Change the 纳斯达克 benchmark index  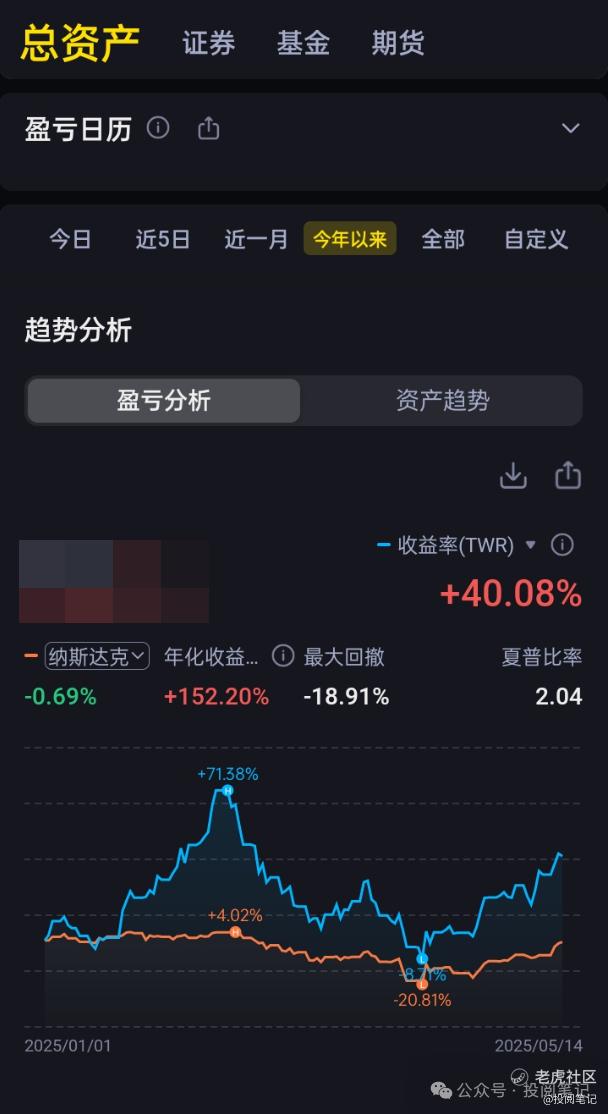(x=97, y=656)
